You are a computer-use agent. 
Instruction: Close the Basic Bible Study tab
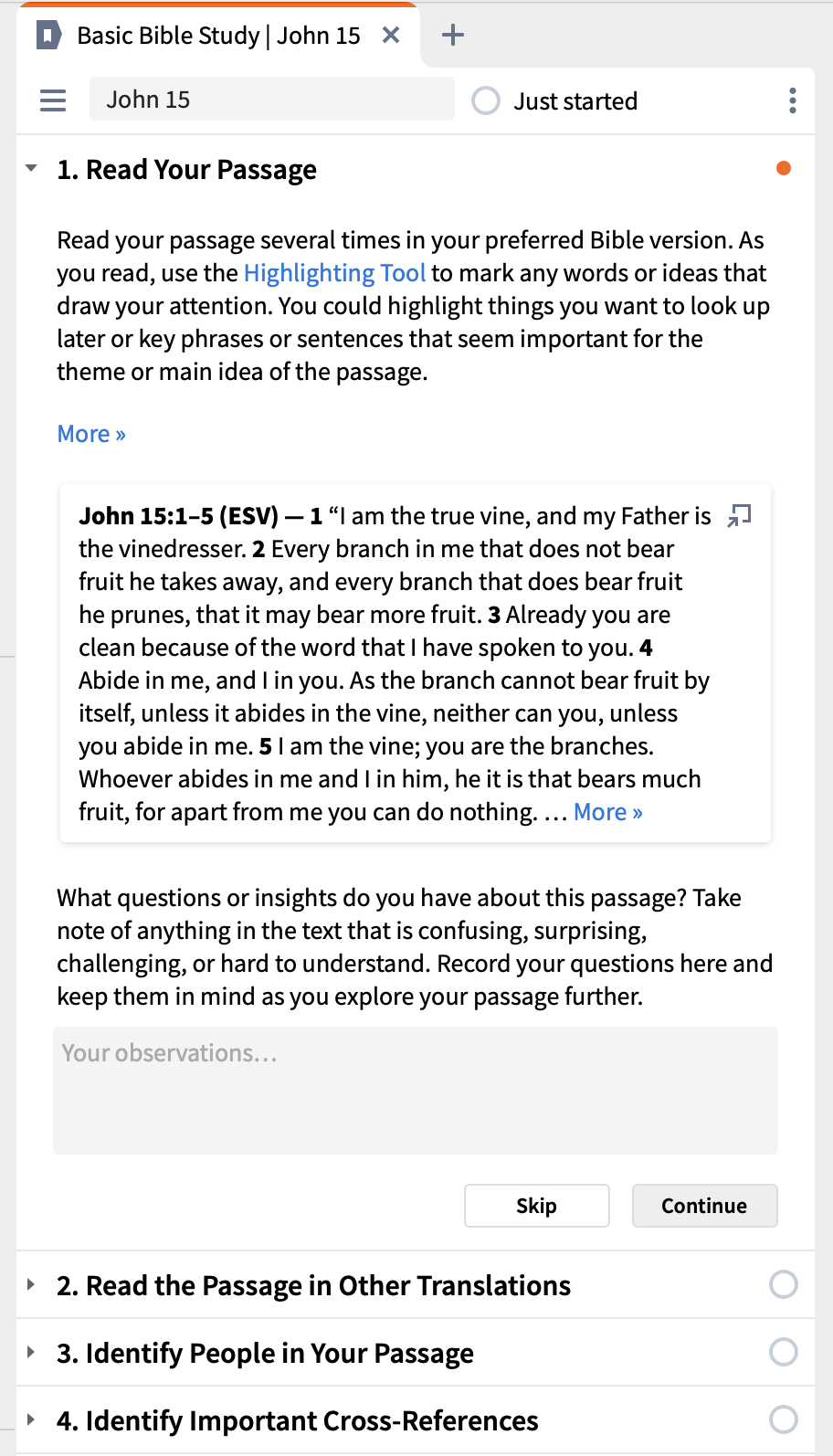(391, 36)
